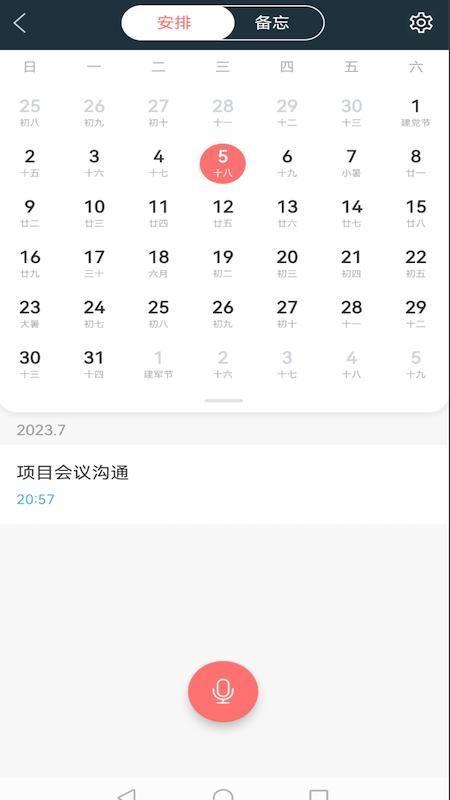This screenshot has width=450, height=800.
Task: Tap the system home button
Action: pyautogui.click(x=223, y=795)
